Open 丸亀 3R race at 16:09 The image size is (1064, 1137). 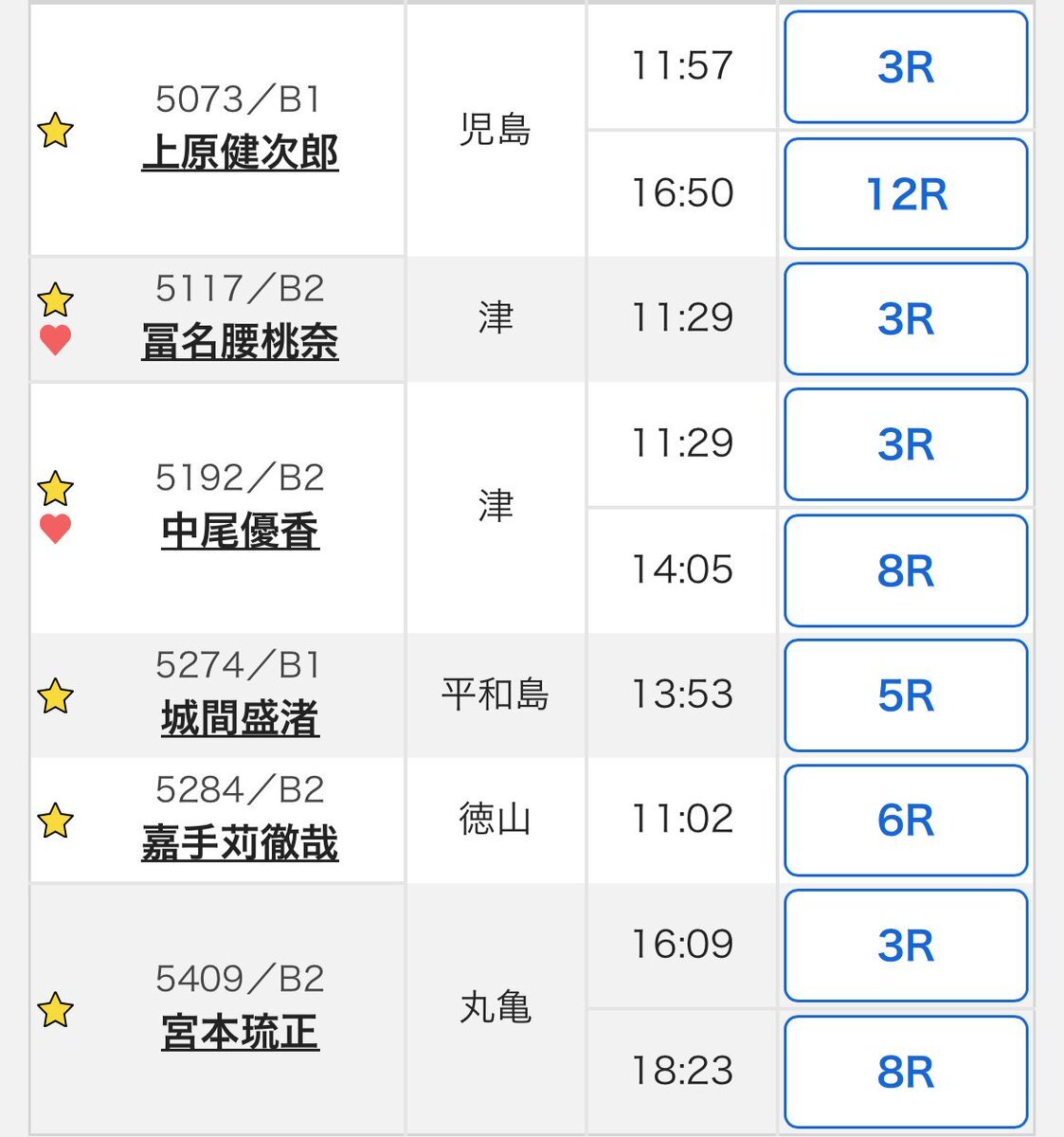(x=906, y=946)
